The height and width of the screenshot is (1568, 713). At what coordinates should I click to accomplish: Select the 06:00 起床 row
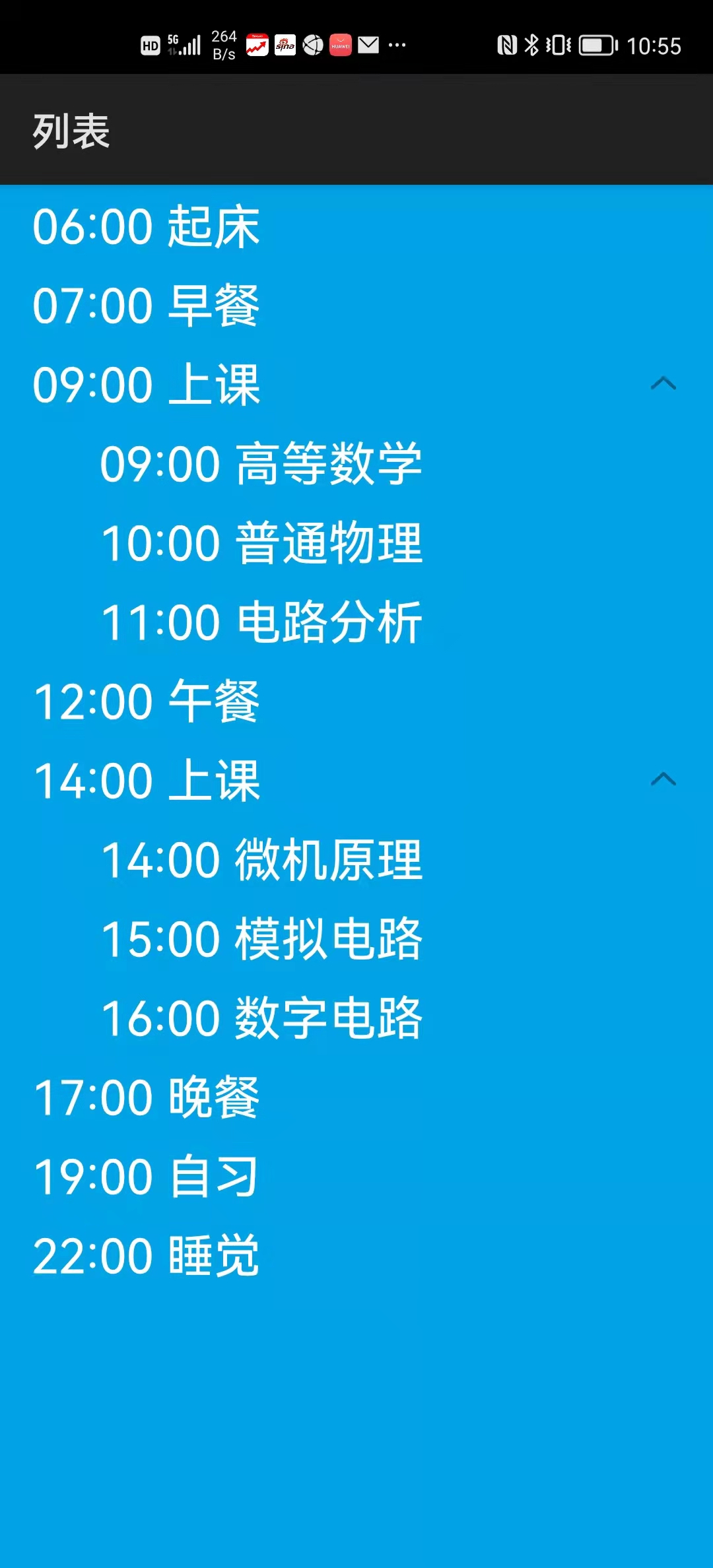[356, 226]
